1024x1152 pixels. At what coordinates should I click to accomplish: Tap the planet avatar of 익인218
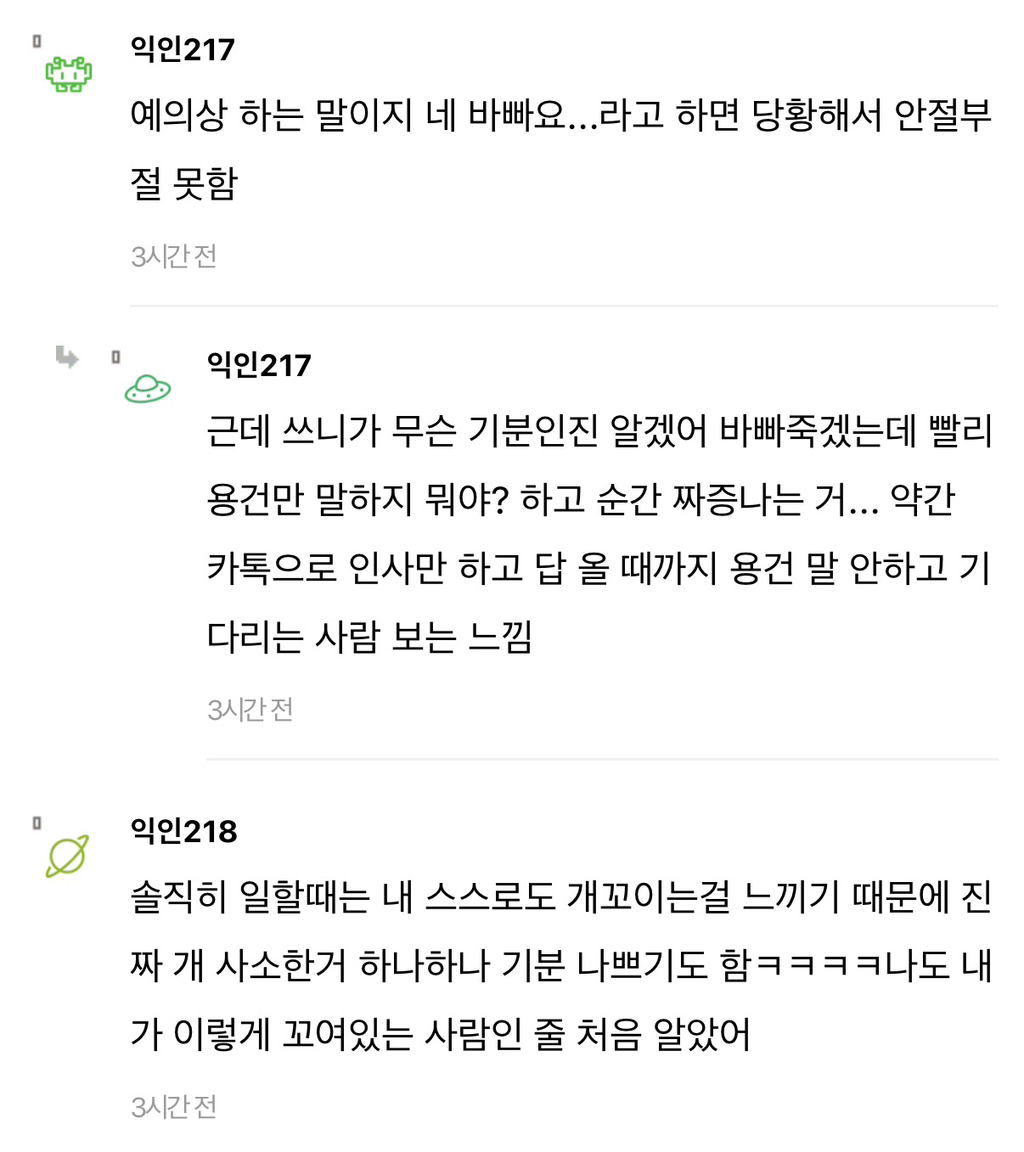[68, 856]
